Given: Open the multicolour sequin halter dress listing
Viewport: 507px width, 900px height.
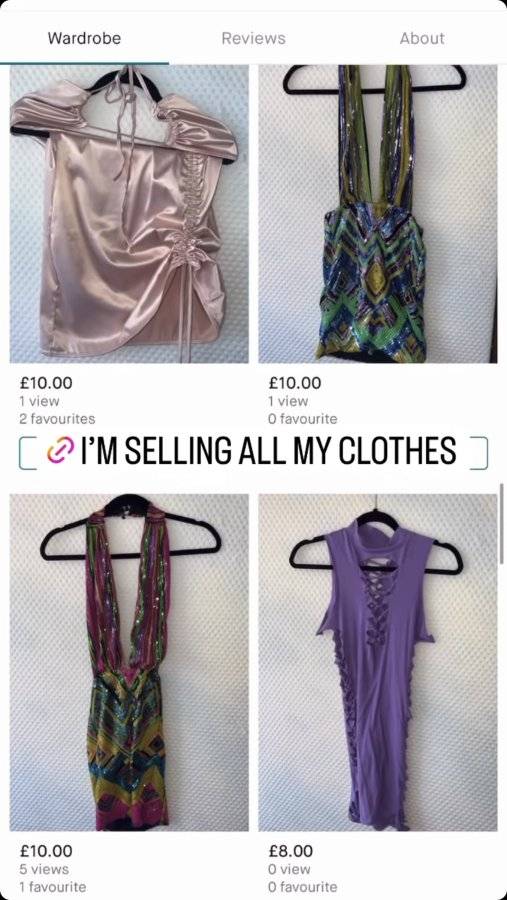Looking at the screenshot, I should tap(129, 662).
